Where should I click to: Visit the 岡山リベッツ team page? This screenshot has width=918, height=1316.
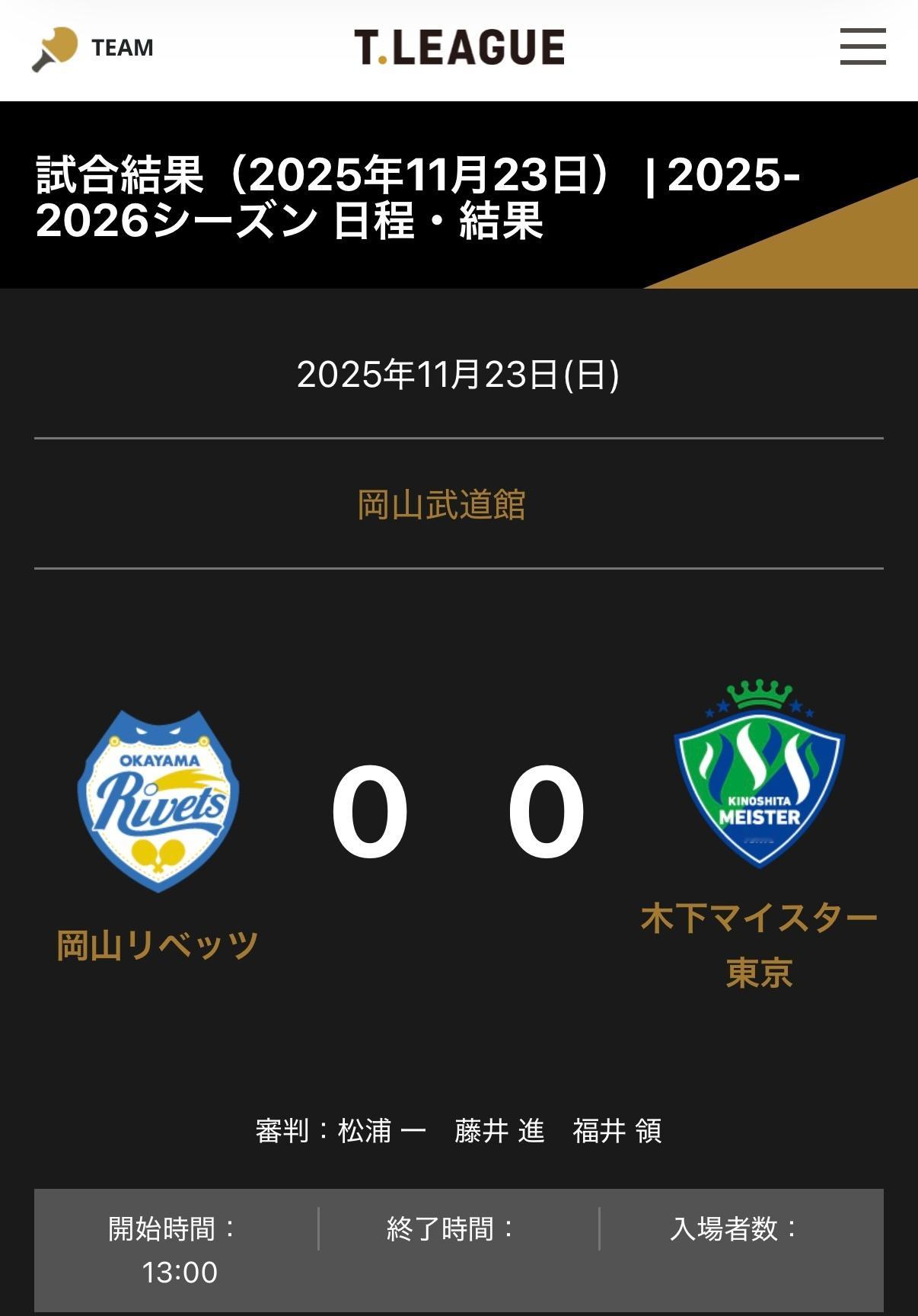[158, 944]
